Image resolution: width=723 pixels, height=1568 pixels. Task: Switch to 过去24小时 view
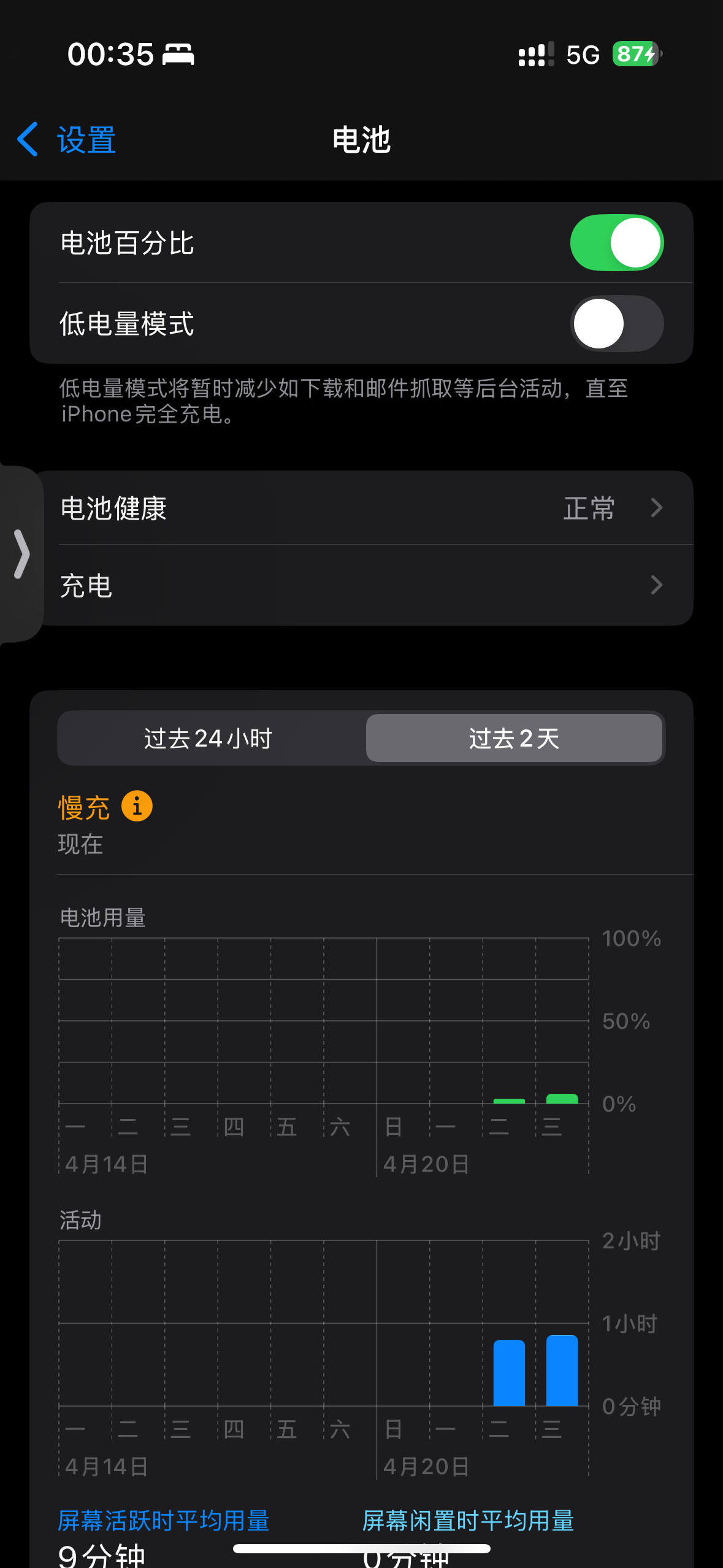coord(208,739)
